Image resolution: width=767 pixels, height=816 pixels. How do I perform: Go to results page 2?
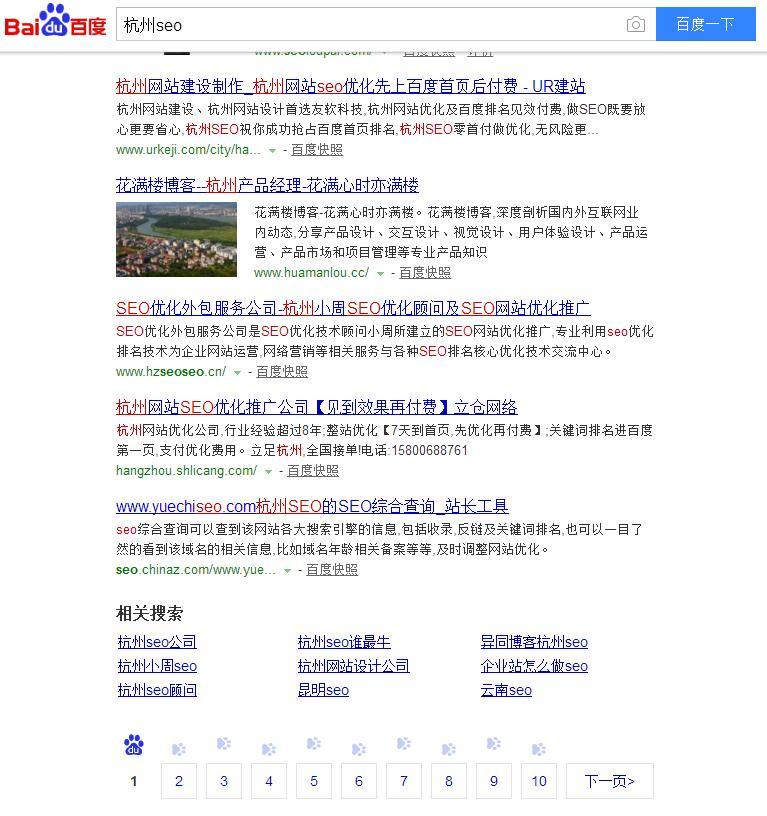[x=179, y=781]
